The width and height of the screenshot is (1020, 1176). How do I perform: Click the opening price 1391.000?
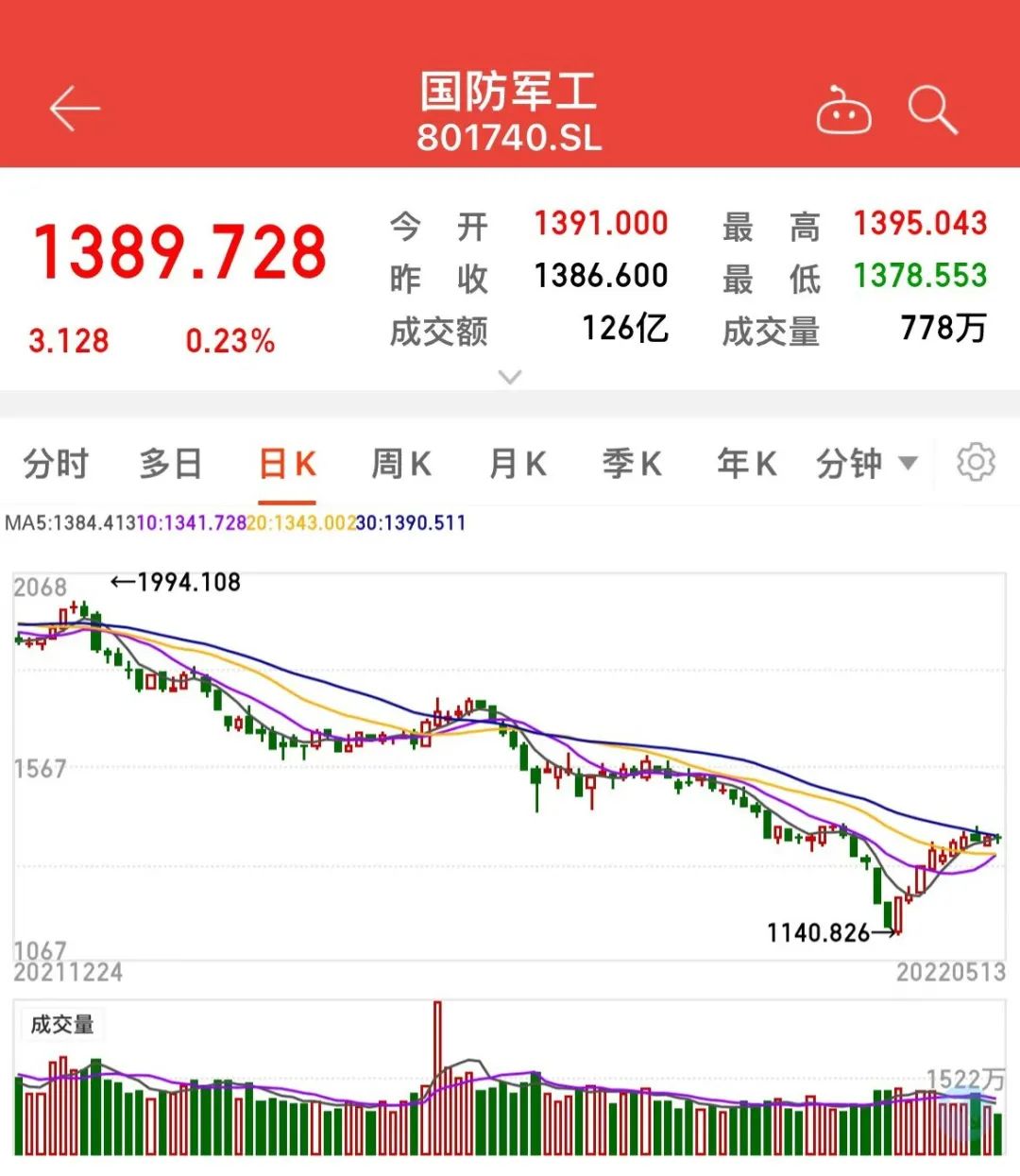click(602, 224)
